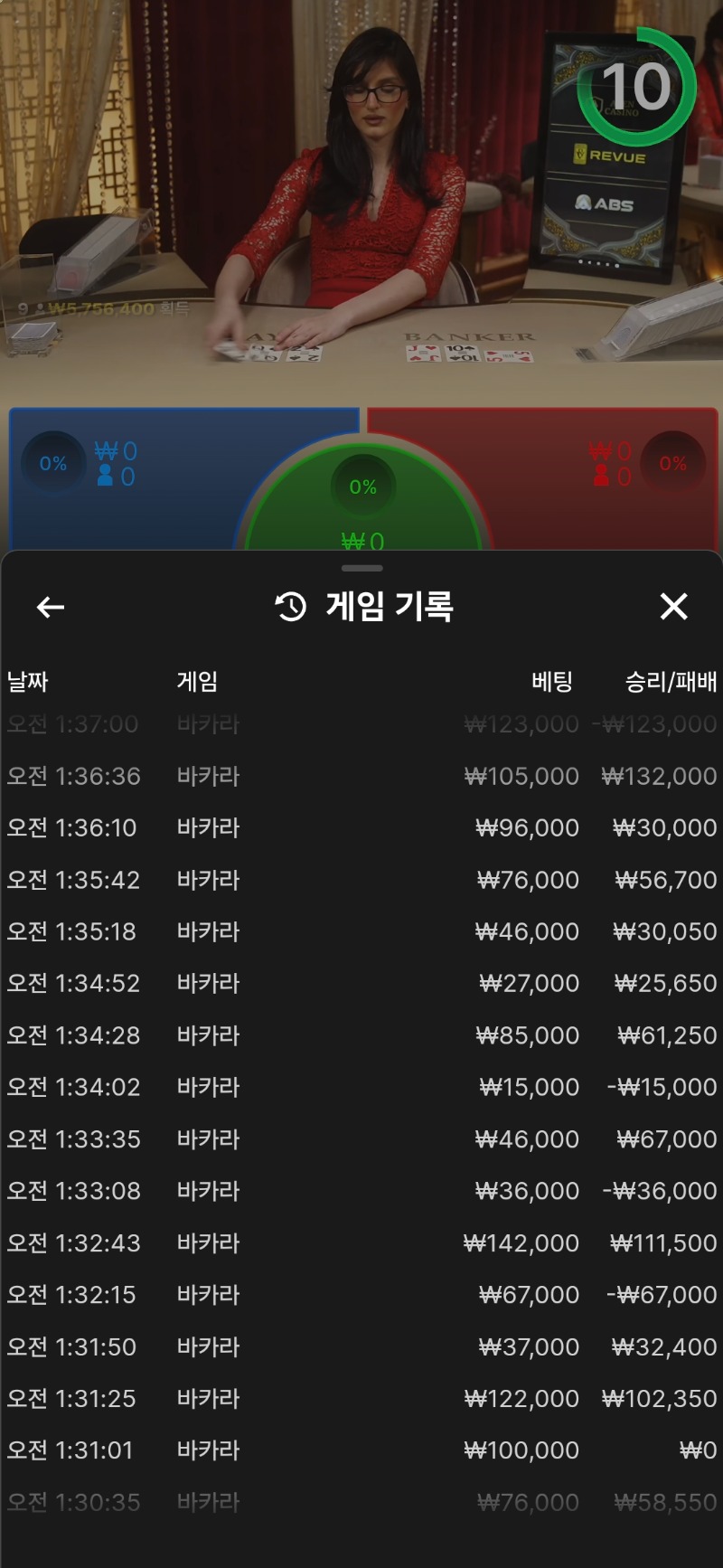Screen dimensions: 723x1568
Task: Open the 오전 1:36:10 baccarat record
Action: [361, 827]
